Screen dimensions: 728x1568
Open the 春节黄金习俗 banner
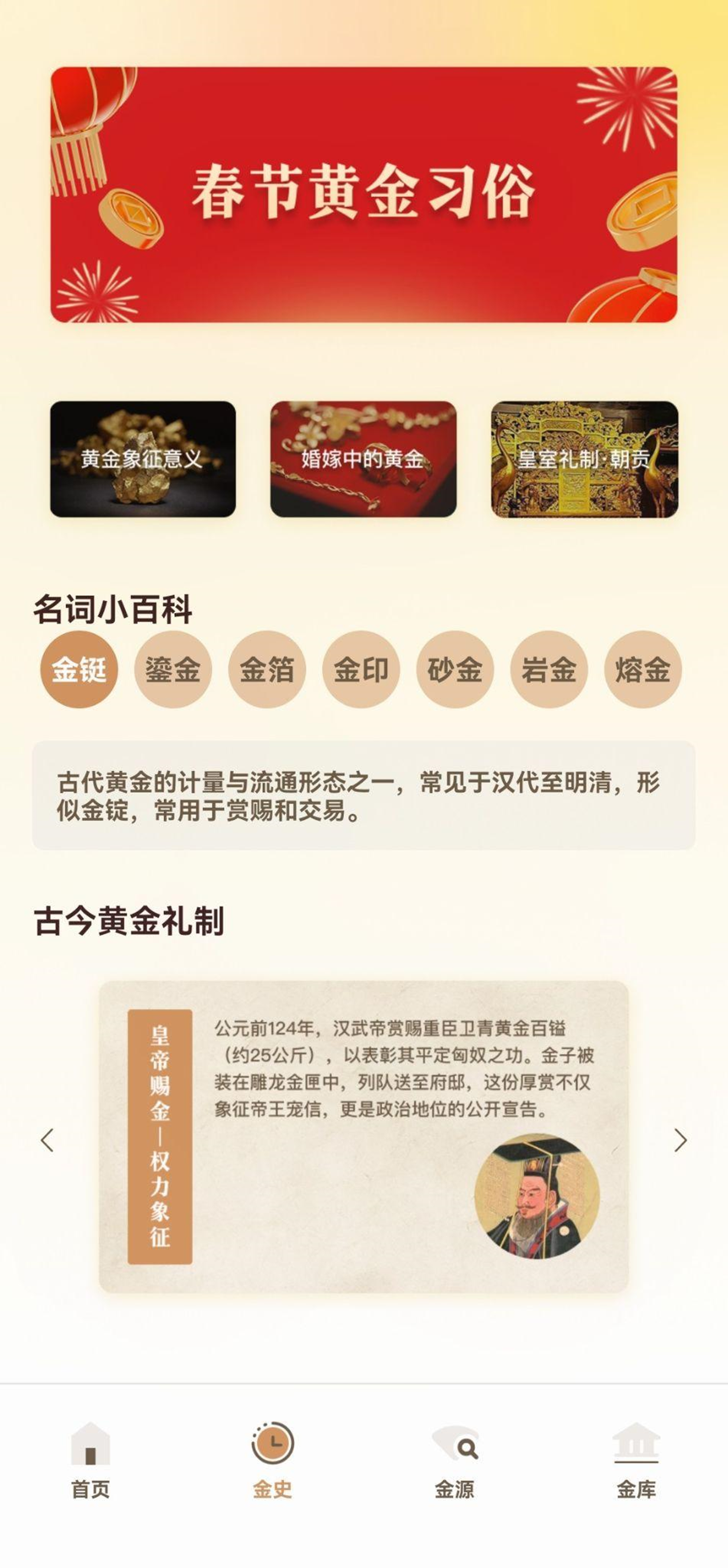(x=364, y=194)
